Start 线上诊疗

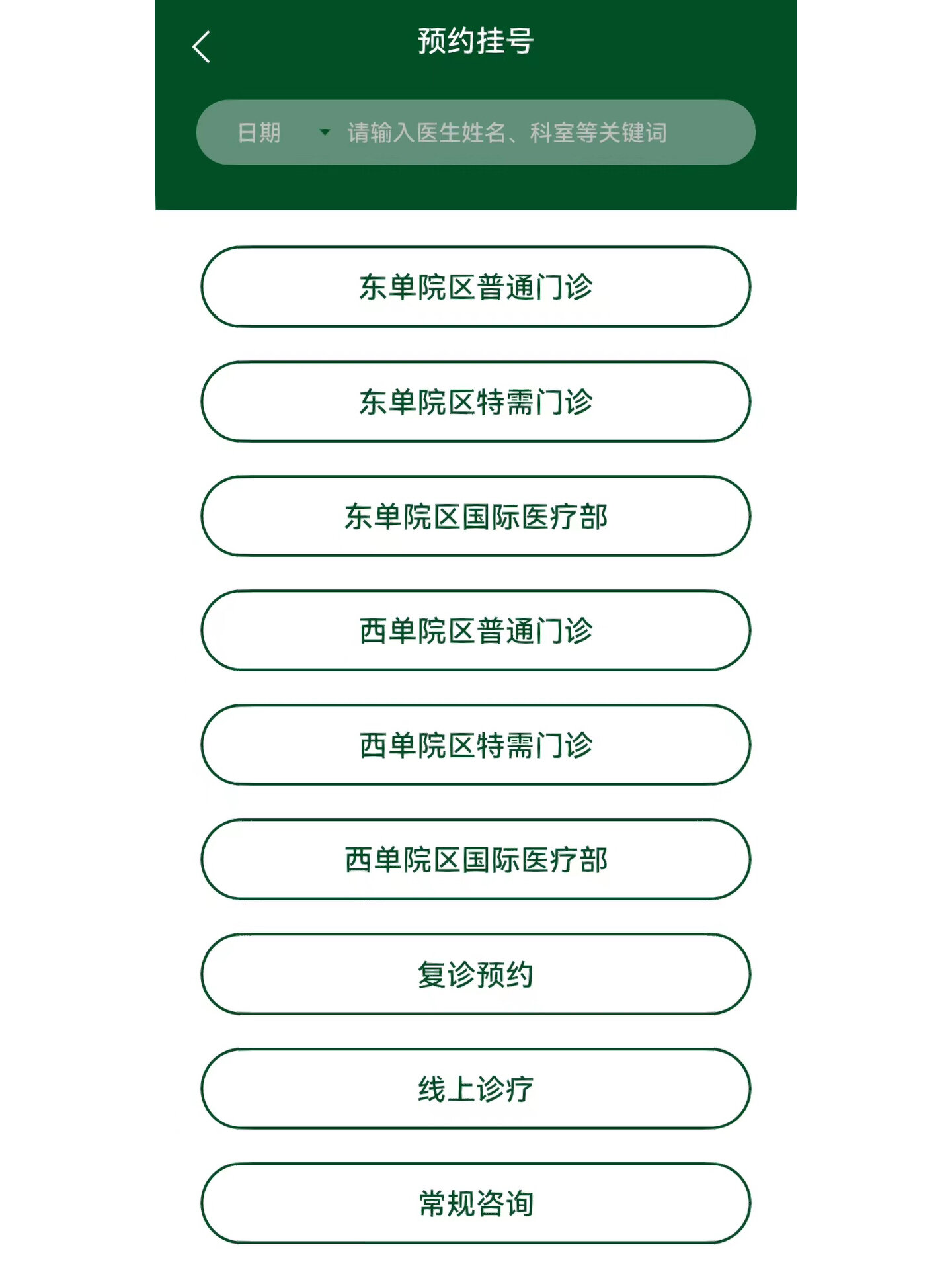pos(475,1088)
